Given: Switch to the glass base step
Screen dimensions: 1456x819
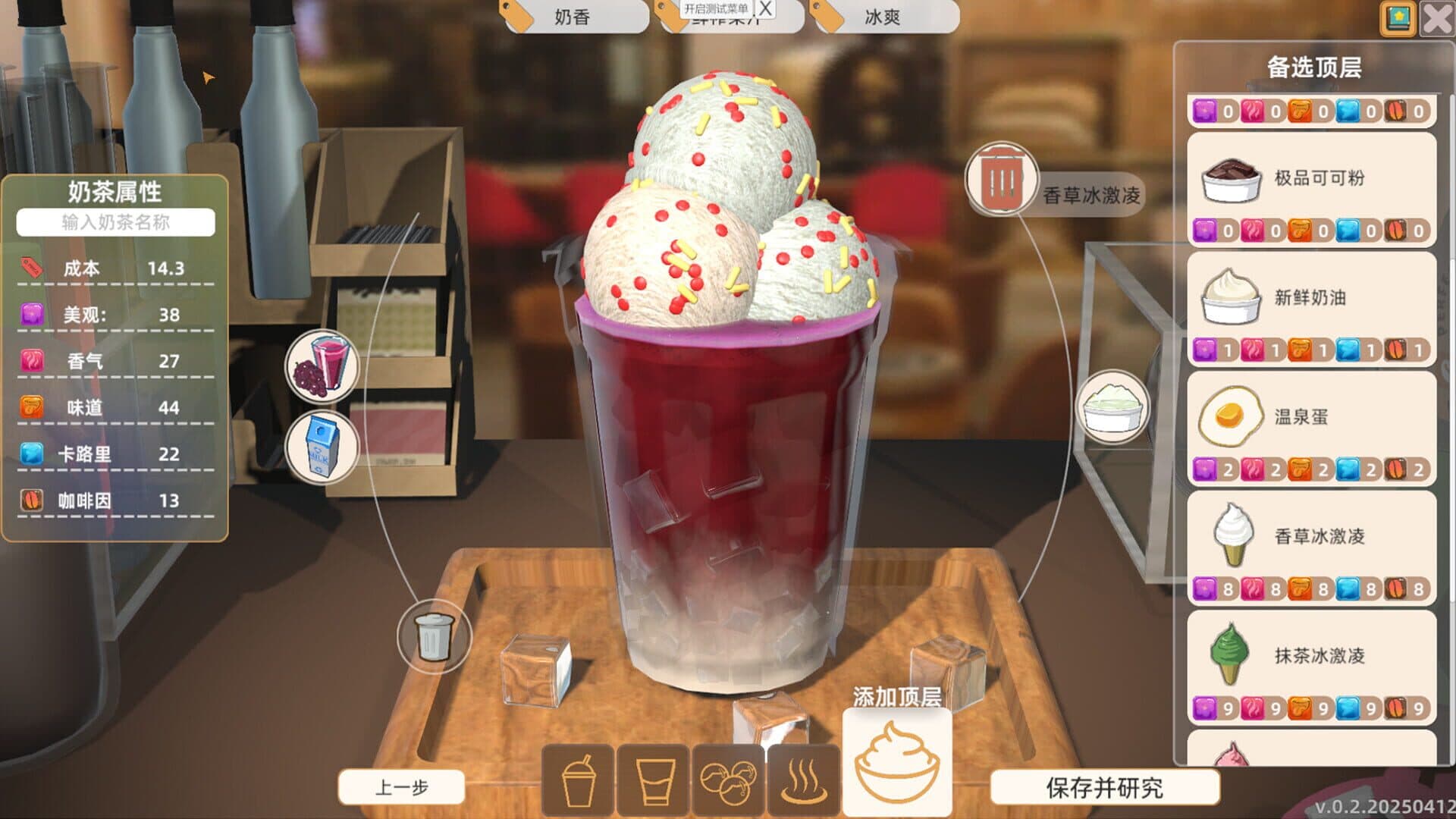Looking at the screenshot, I should click(x=653, y=780).
